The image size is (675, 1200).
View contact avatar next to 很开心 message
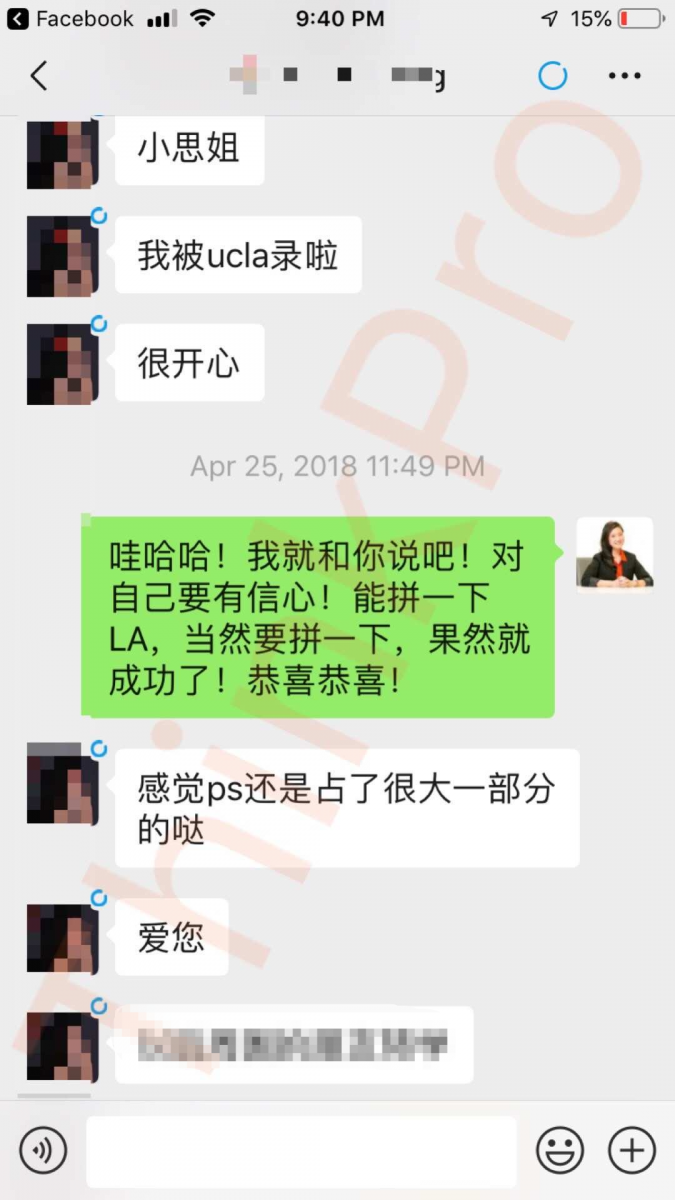tap(60, 364)
